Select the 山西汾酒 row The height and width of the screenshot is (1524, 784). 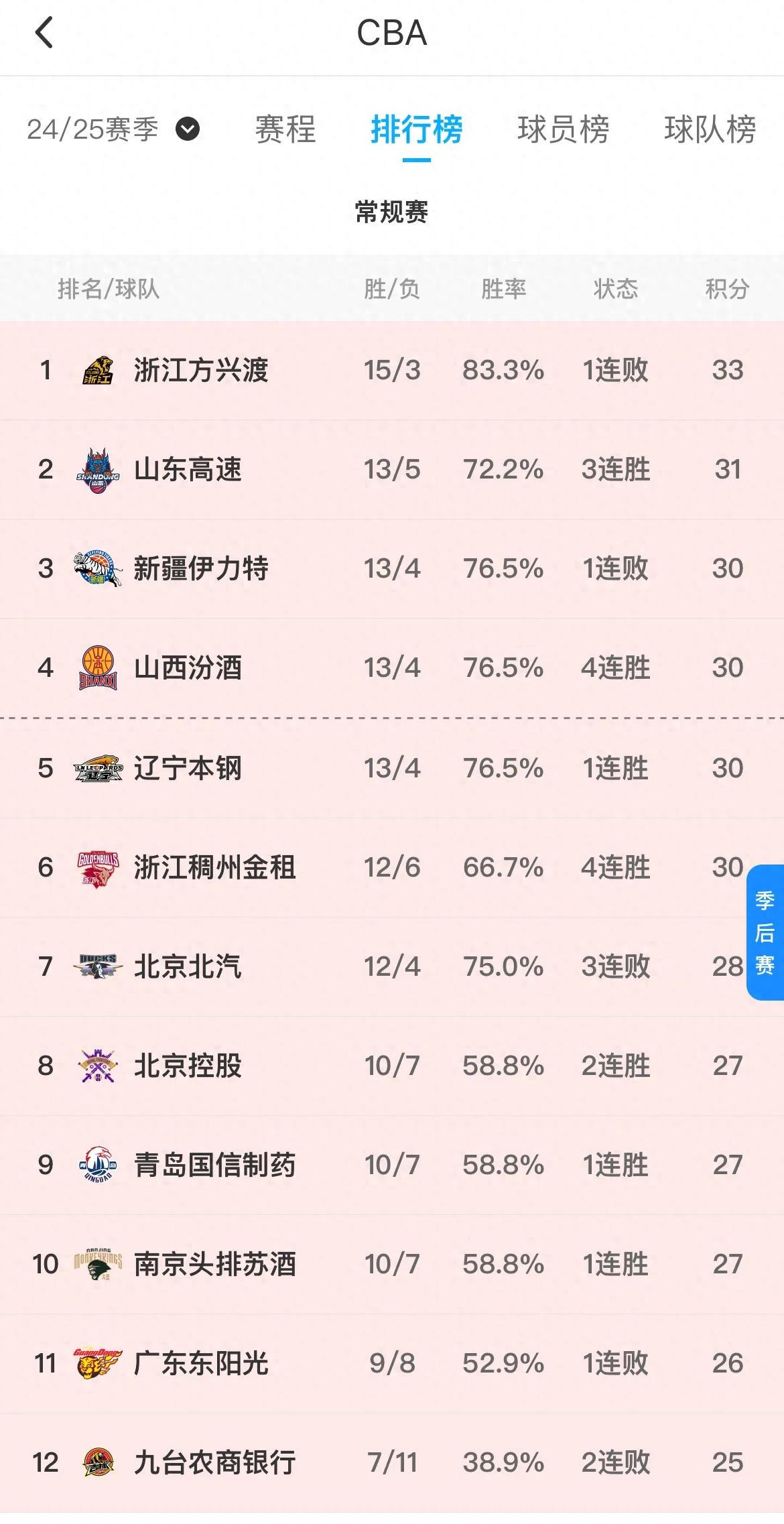click(188, 668)
